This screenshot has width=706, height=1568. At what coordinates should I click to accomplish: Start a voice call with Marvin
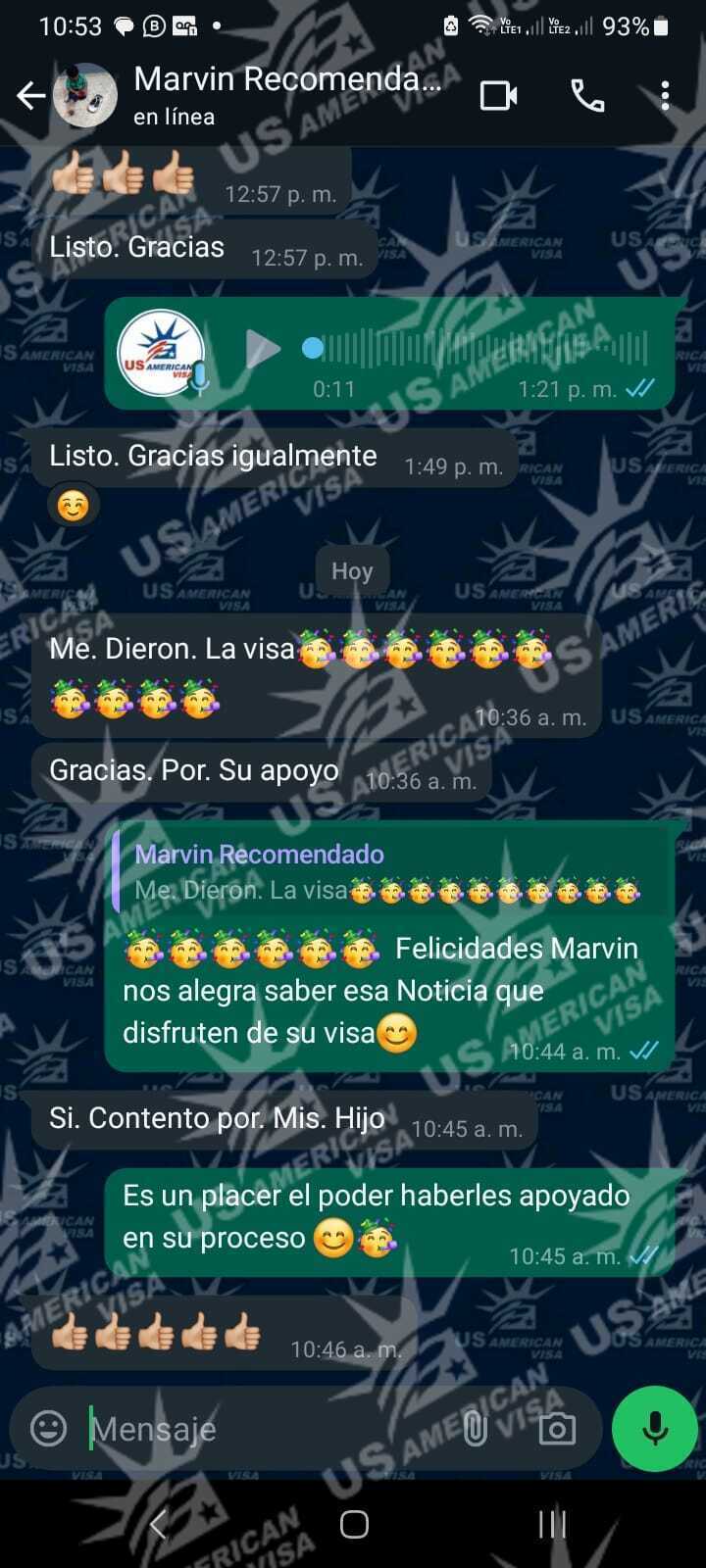587,95
